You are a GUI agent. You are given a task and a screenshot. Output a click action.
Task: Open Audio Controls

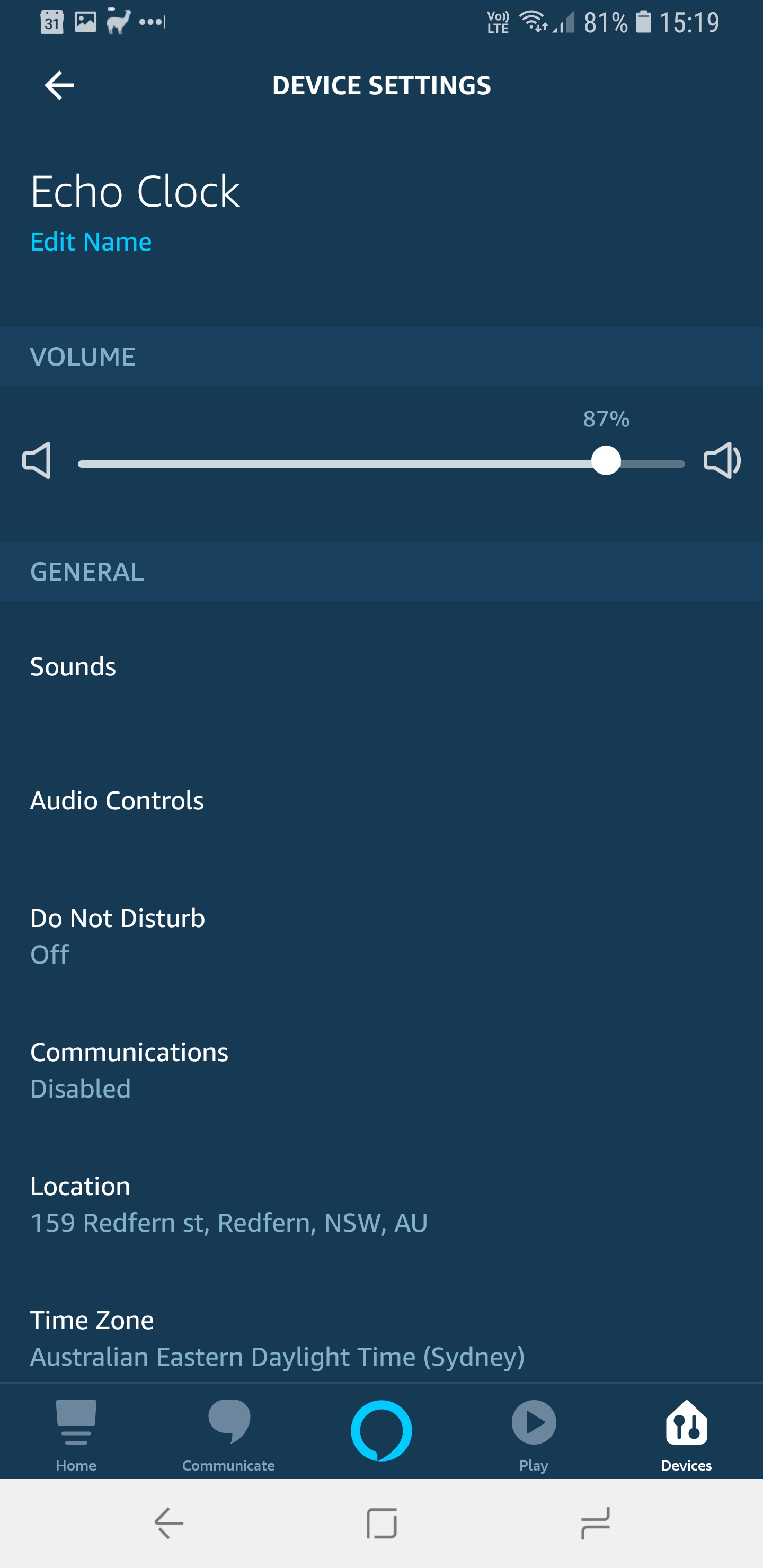pyautogui.click(x=381, y=801)
